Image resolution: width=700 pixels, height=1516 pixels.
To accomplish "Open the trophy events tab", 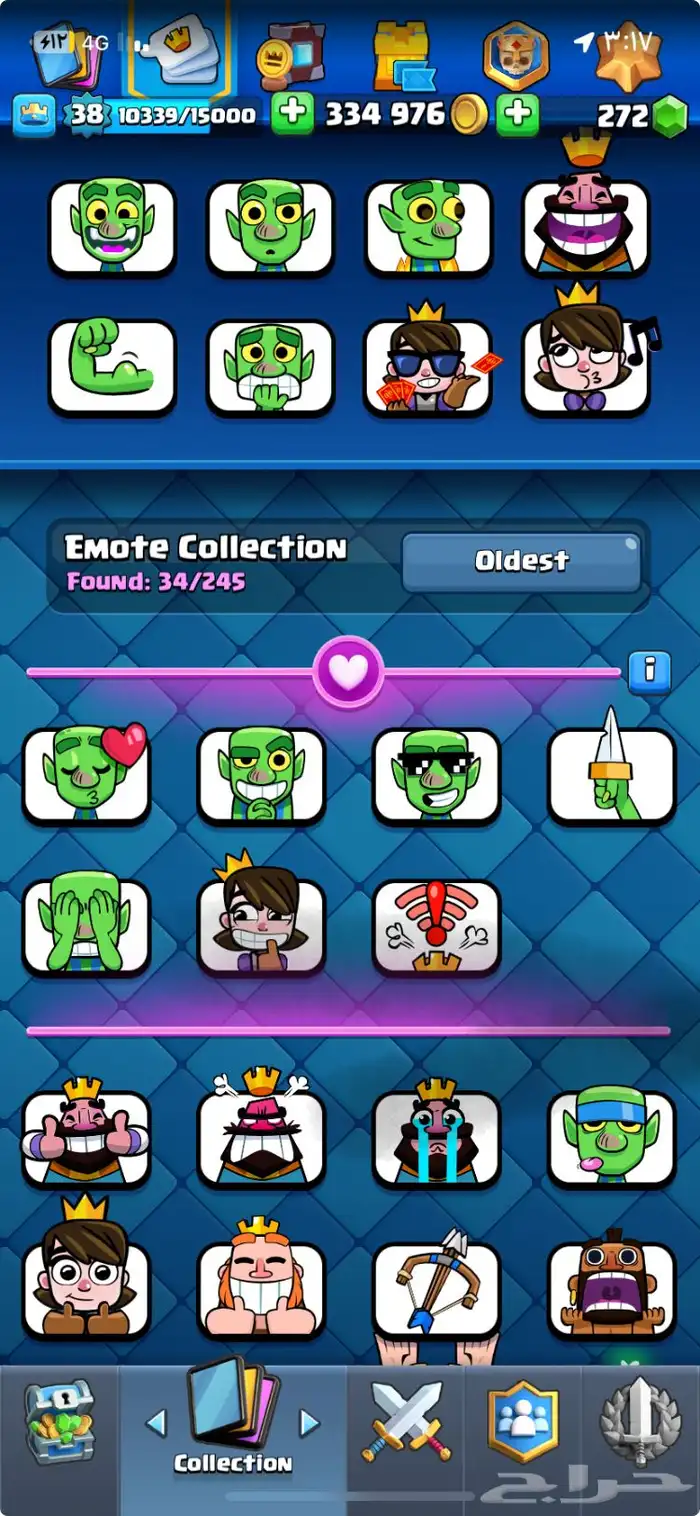I will pos(639,1421).
